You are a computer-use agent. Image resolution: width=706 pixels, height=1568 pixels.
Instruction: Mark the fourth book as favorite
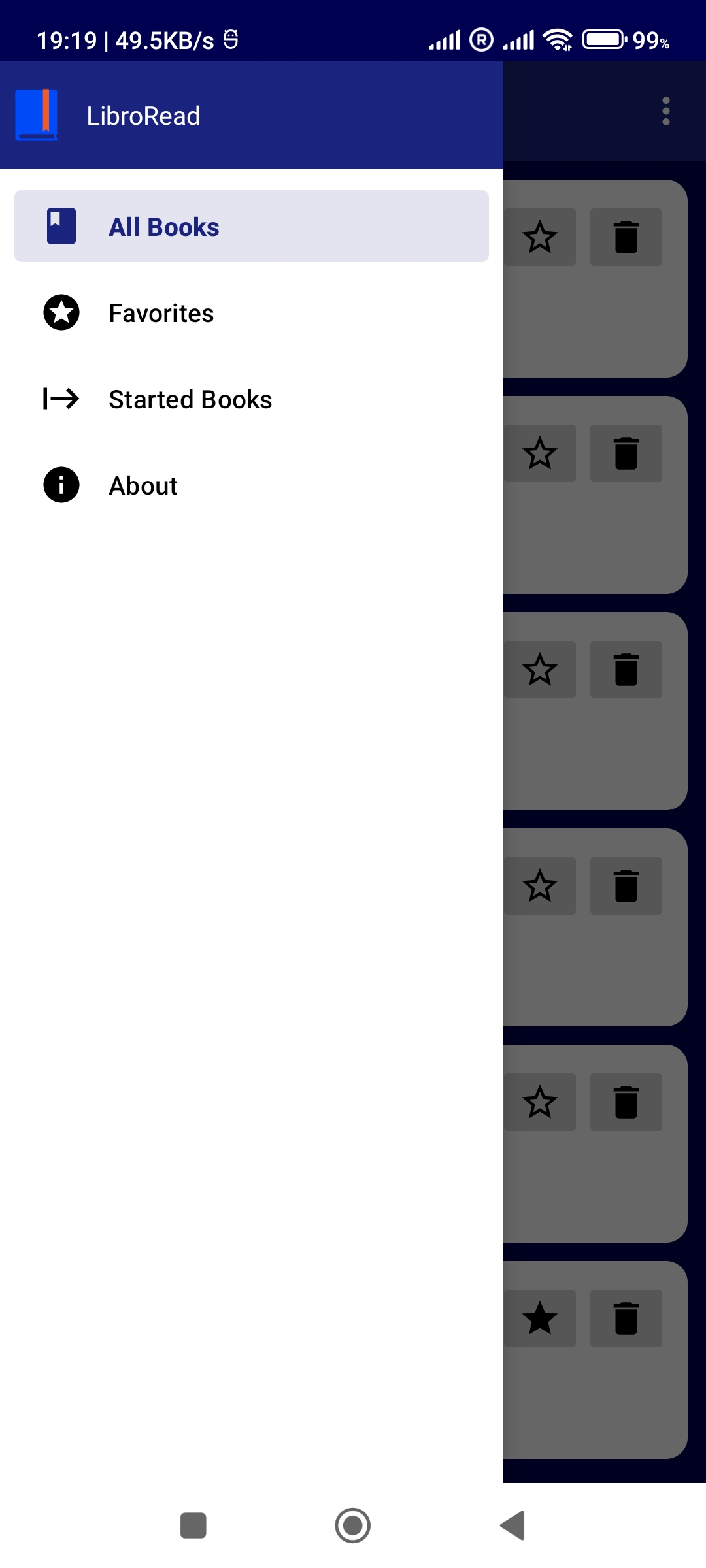(540, 885)
